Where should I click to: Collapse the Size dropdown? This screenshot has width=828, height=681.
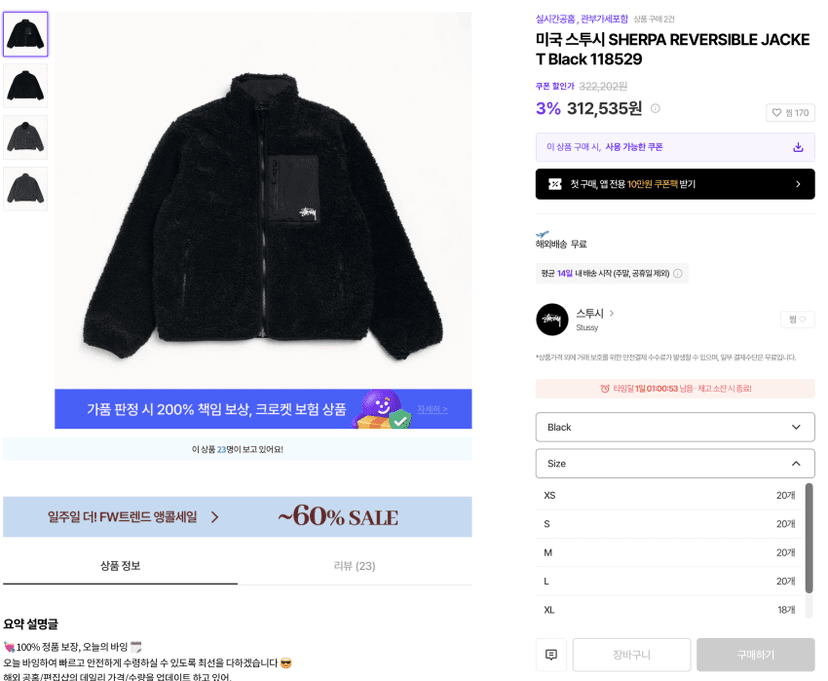[x=675, y=464]
